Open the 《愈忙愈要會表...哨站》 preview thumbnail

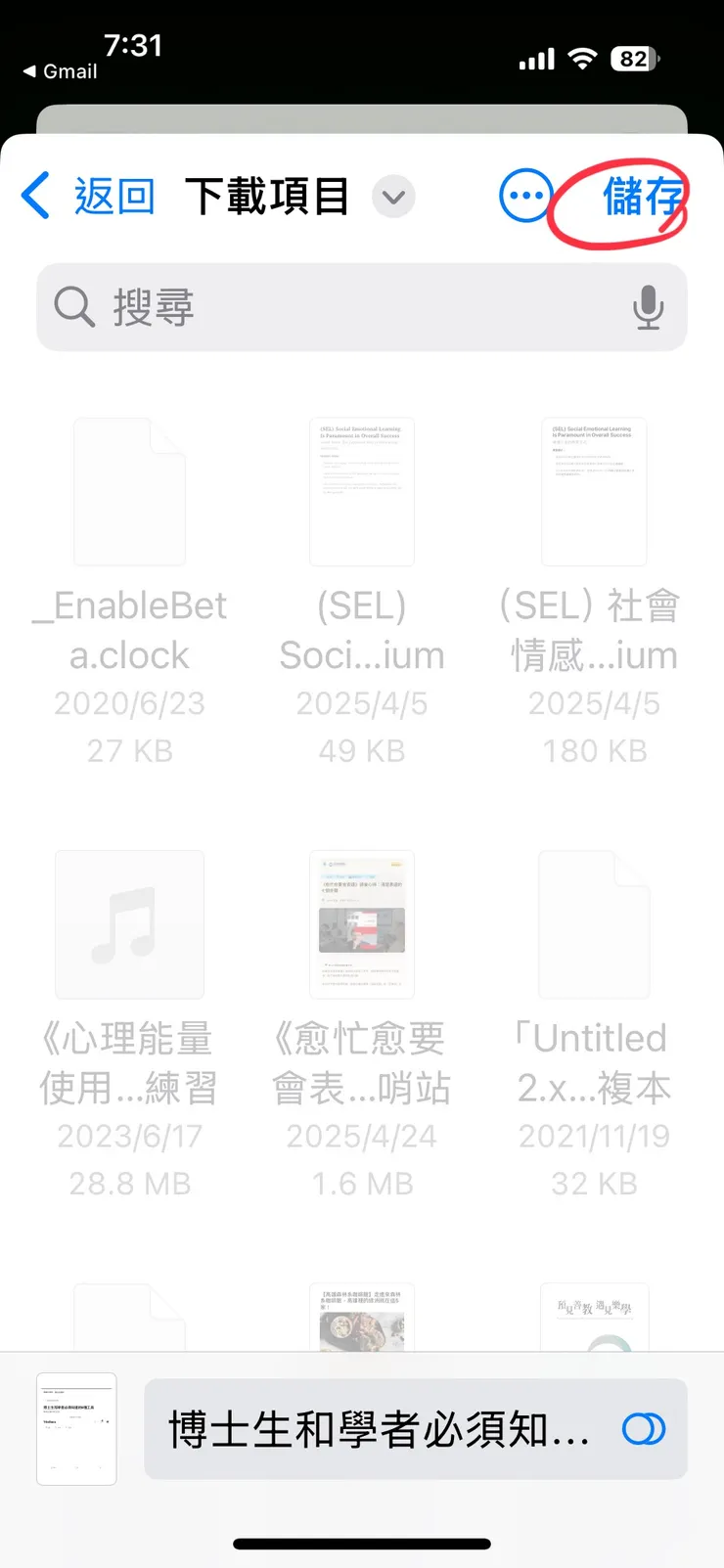[x=361, y=923]
